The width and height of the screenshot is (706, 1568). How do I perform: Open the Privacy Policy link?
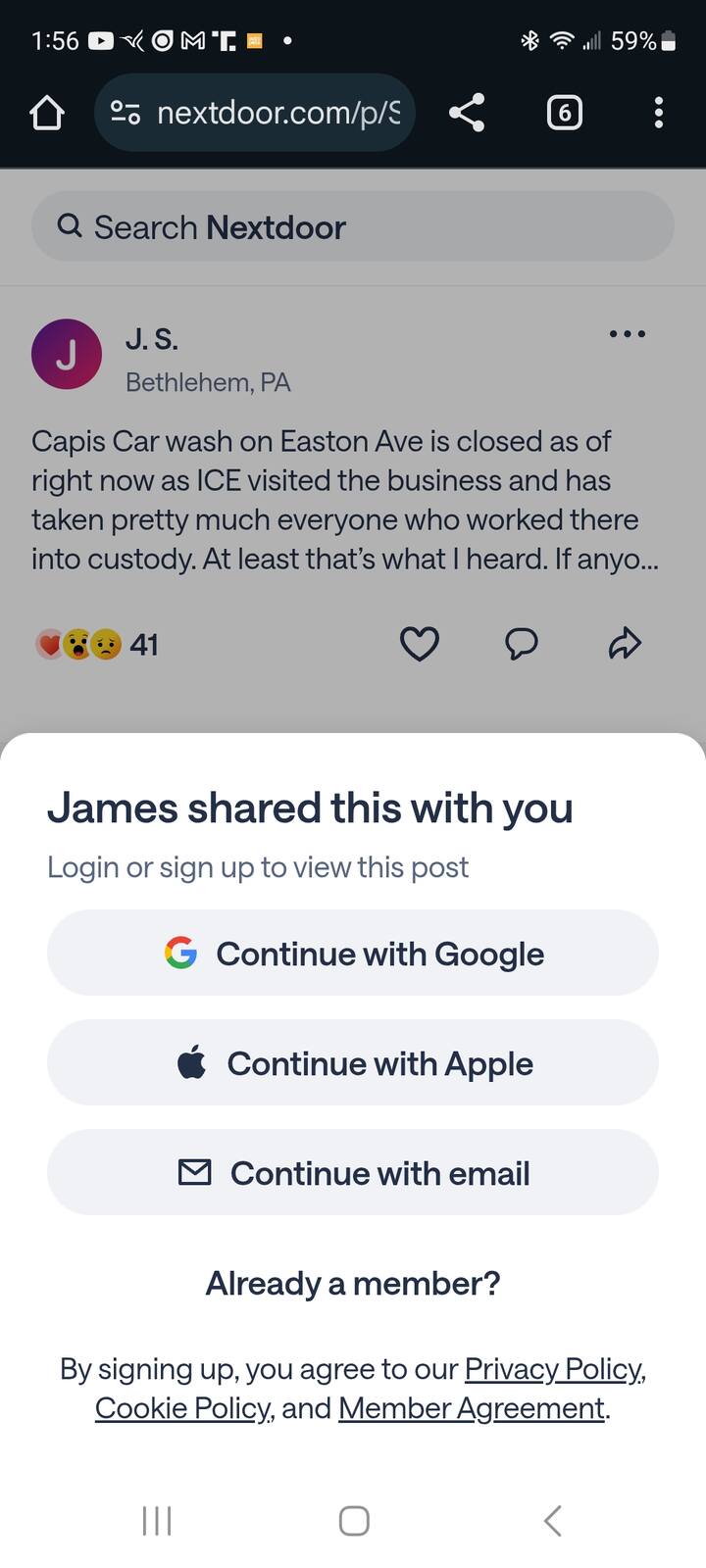click(554, 1369)
